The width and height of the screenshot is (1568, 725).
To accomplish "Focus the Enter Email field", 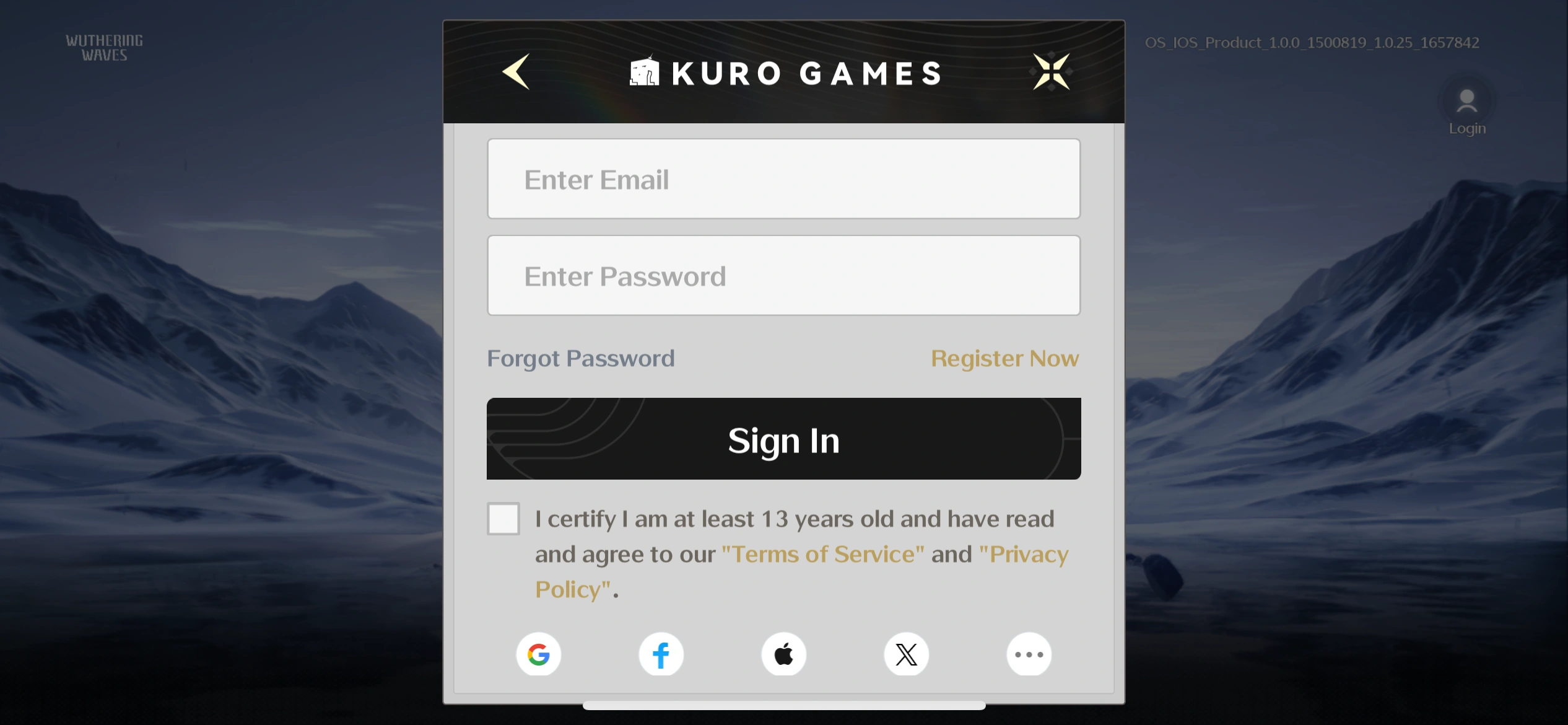I will pos(783,179).
